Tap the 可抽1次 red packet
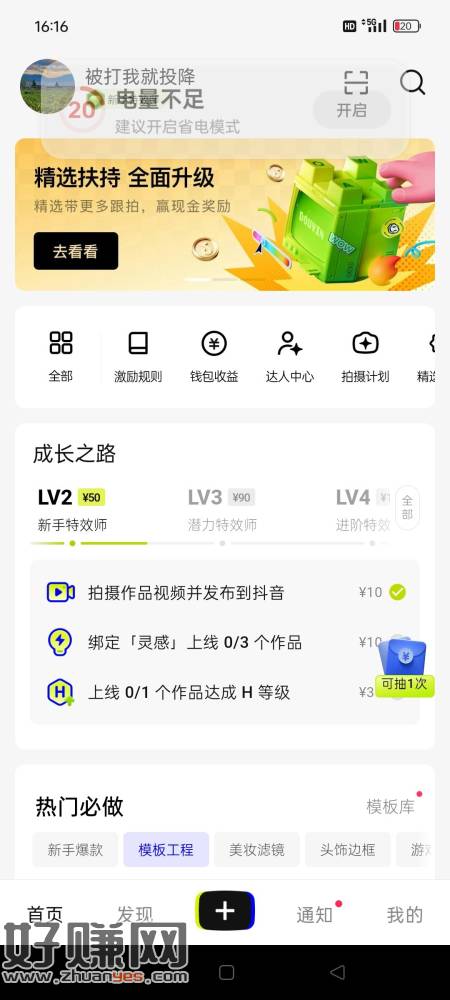Image resolution: width=450 pixels, height=1000 pixels. pyautogui.click(x=404, y=667)
